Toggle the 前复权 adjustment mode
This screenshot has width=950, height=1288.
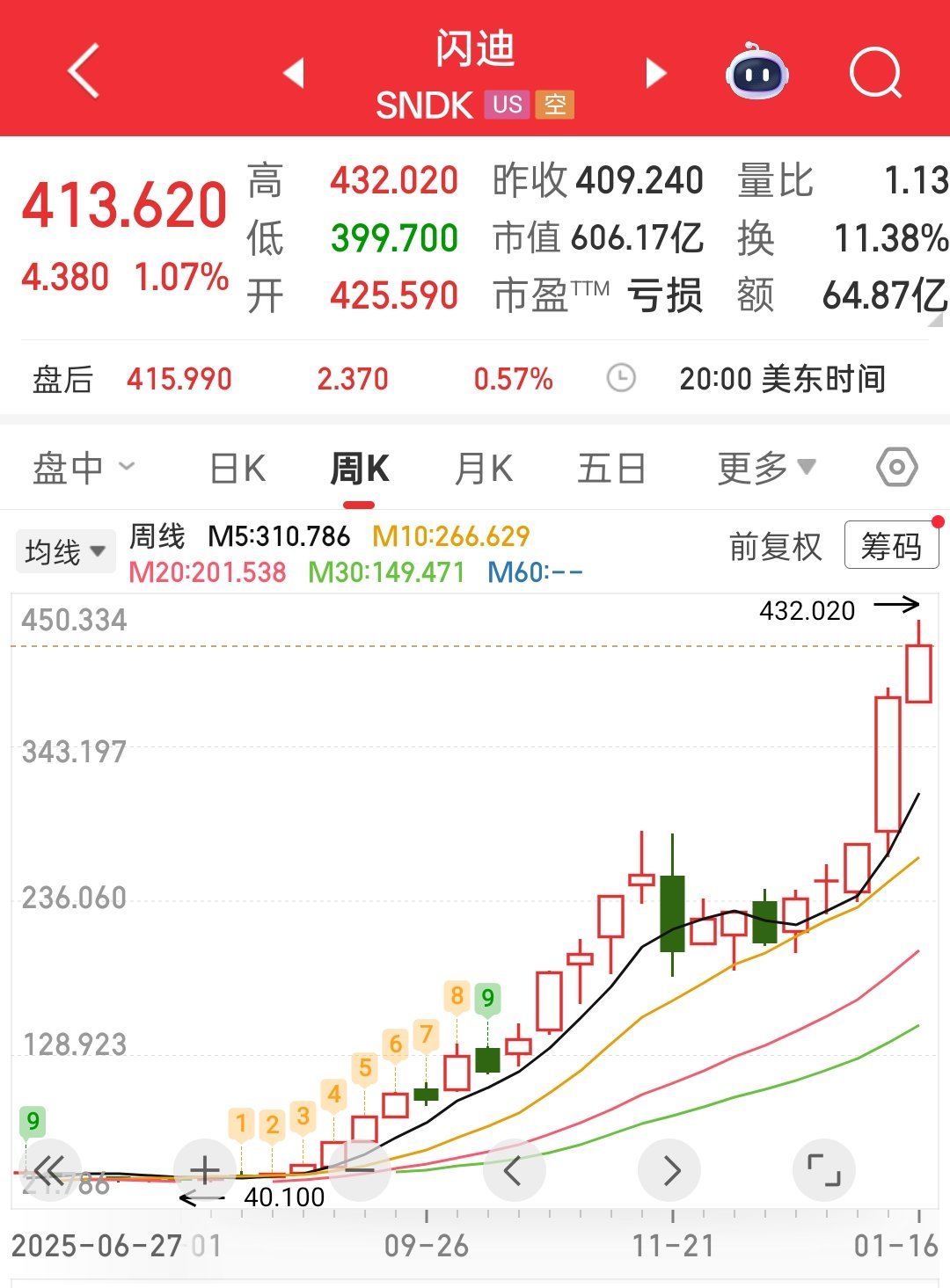pos(776,547)
